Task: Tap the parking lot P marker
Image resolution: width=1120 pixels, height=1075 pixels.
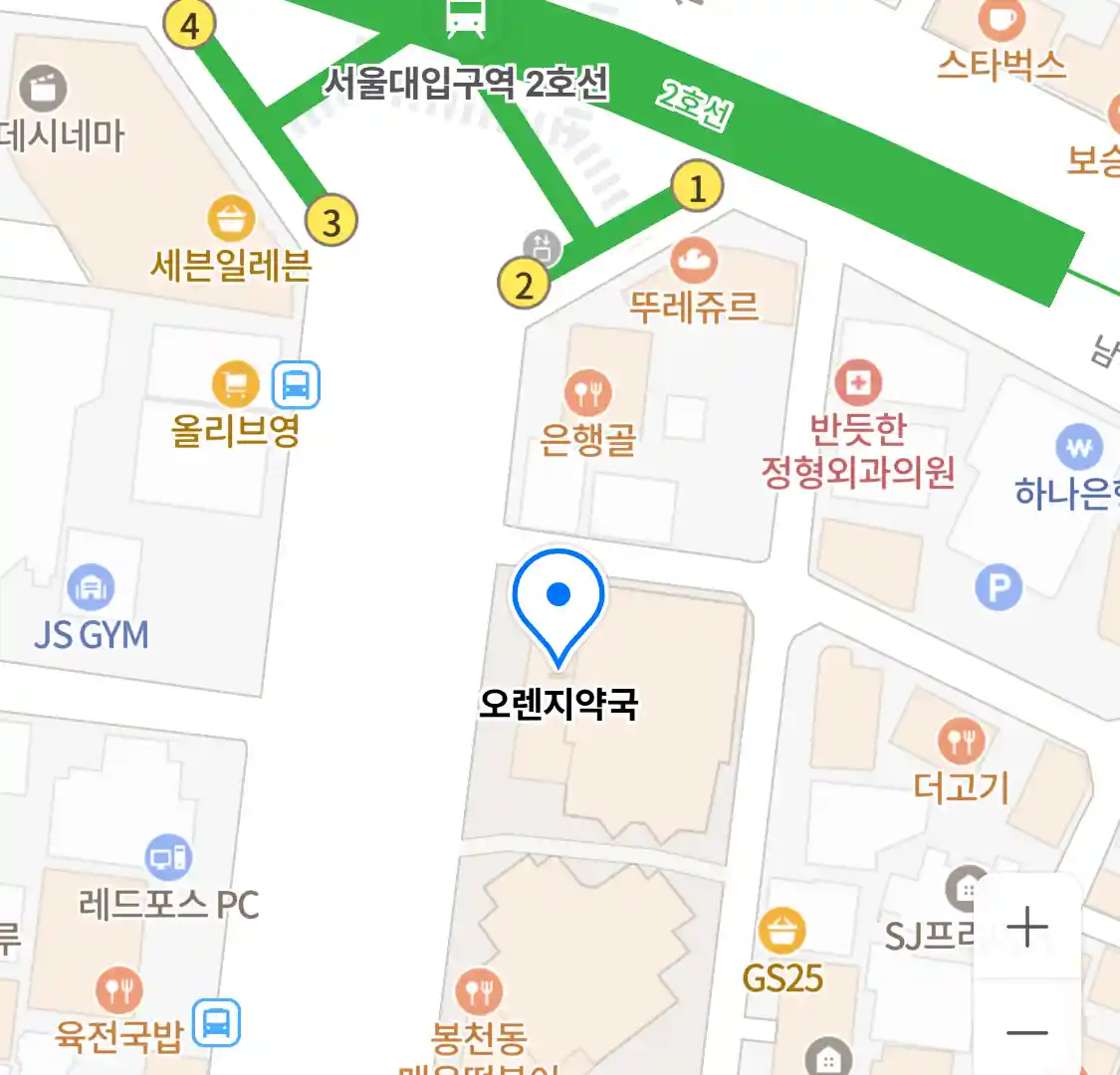Action: (x=999, y=588)
